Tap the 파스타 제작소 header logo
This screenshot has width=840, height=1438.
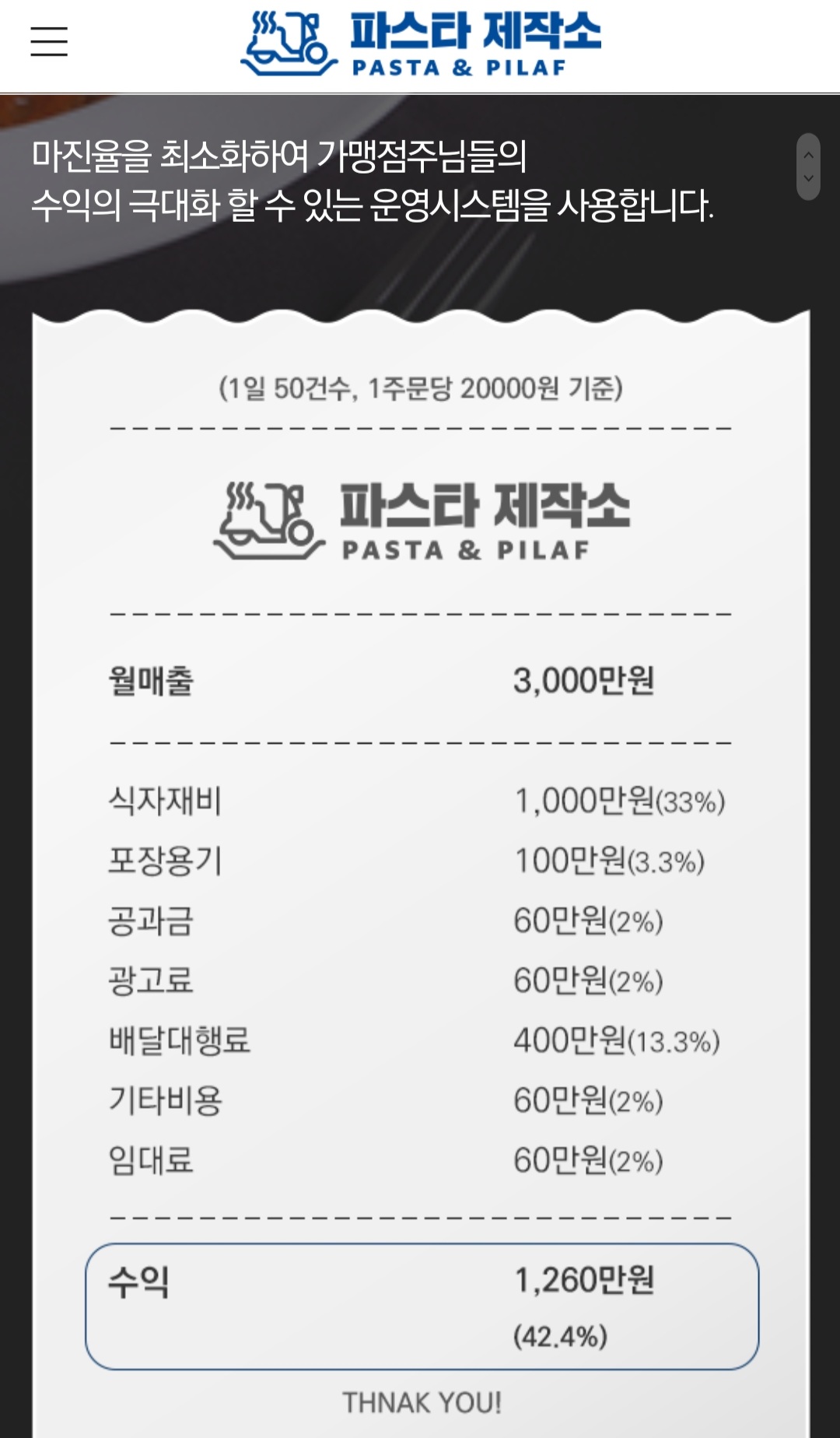421,44
